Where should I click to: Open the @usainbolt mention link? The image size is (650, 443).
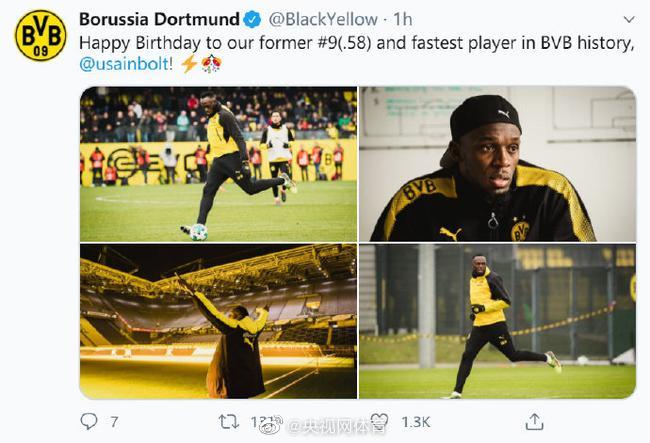click(126, 63)
